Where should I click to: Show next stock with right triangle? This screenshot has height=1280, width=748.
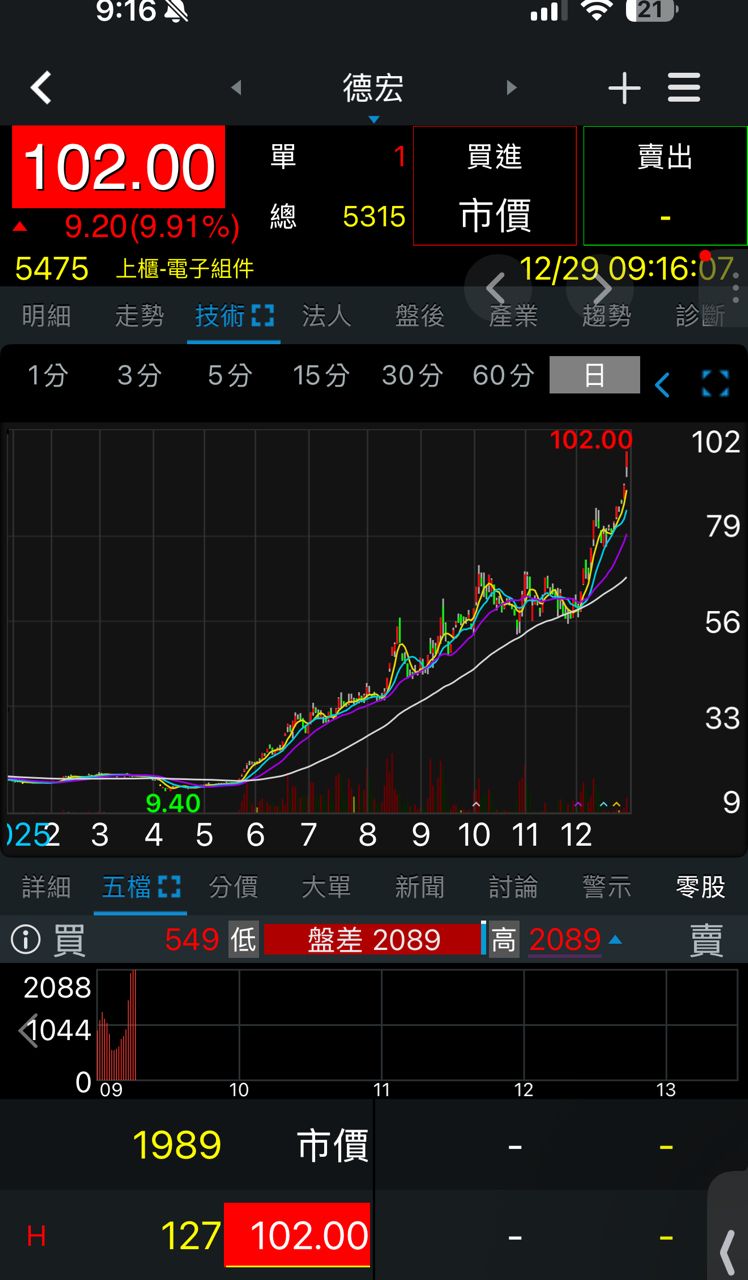pyautogui.click(x=512, y=88)
